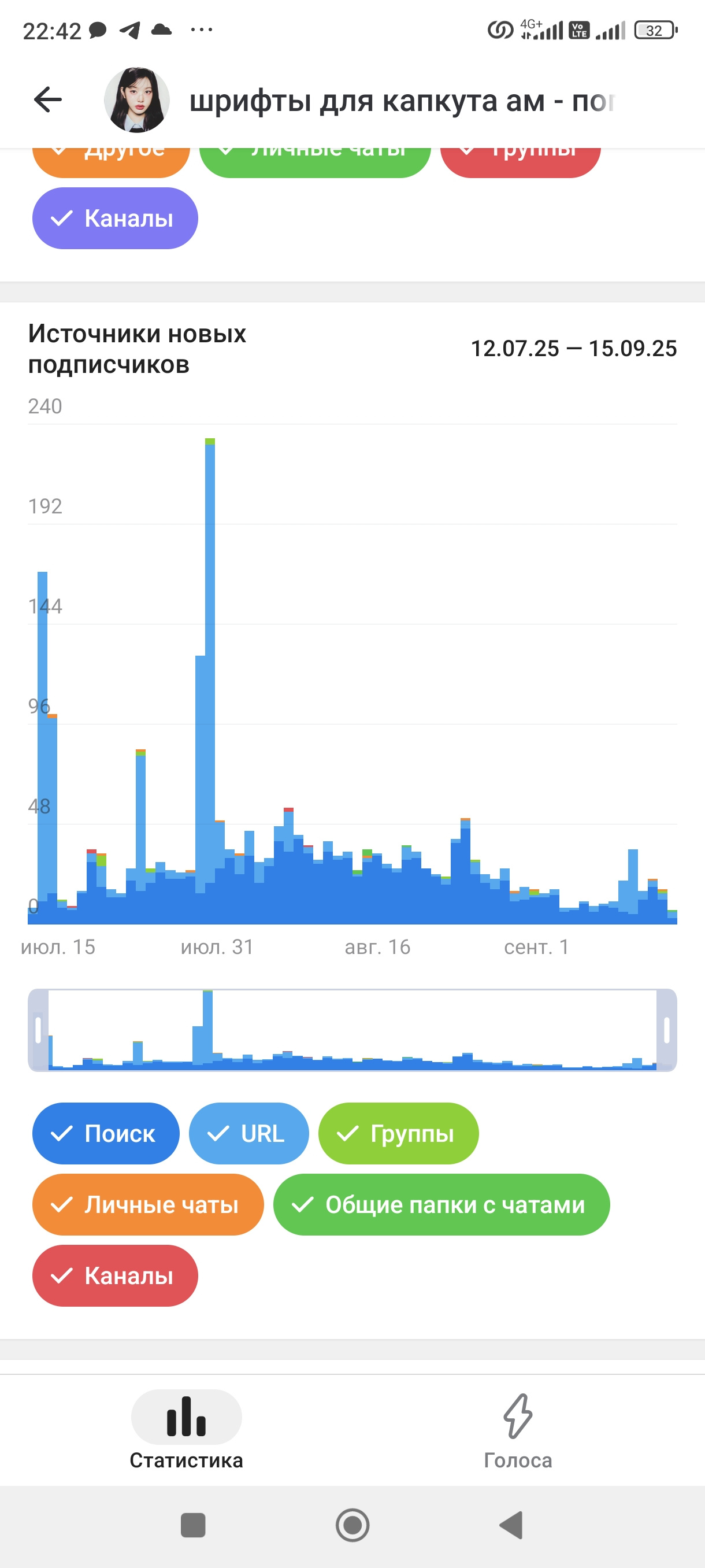Toggle the orange Личные чаты source chip
Screen dimensions: 705x1568
tap(148, 1204)
